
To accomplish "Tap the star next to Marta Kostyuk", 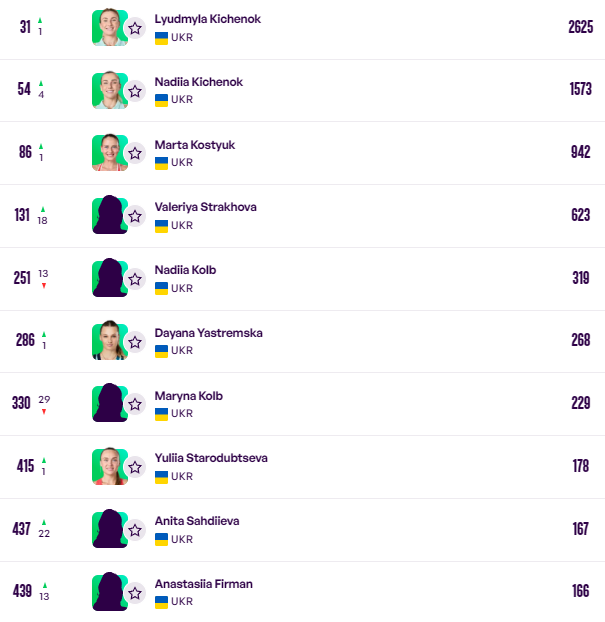I will (x=135, y=154).
